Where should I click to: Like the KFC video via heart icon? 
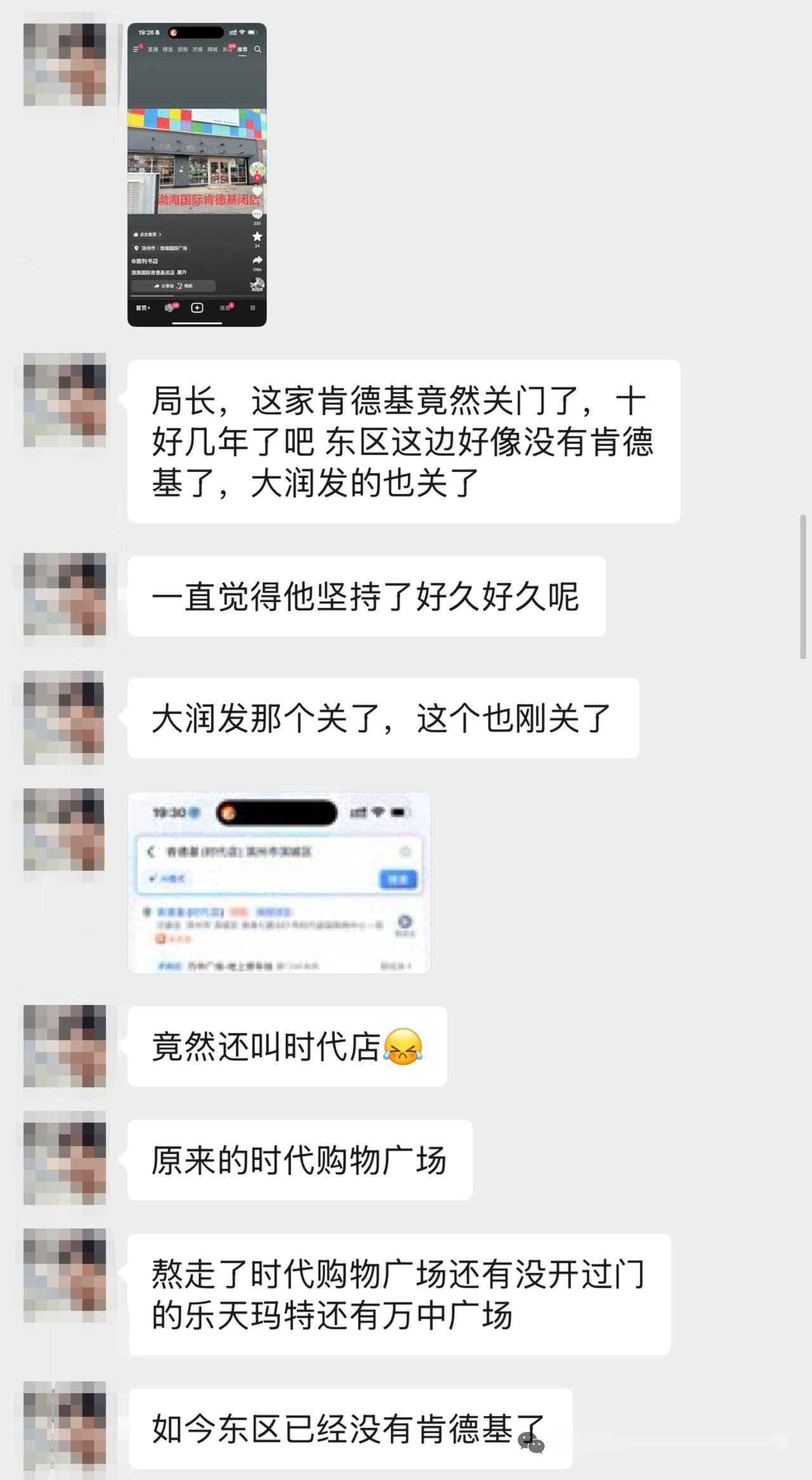click(x=257, y=190)
